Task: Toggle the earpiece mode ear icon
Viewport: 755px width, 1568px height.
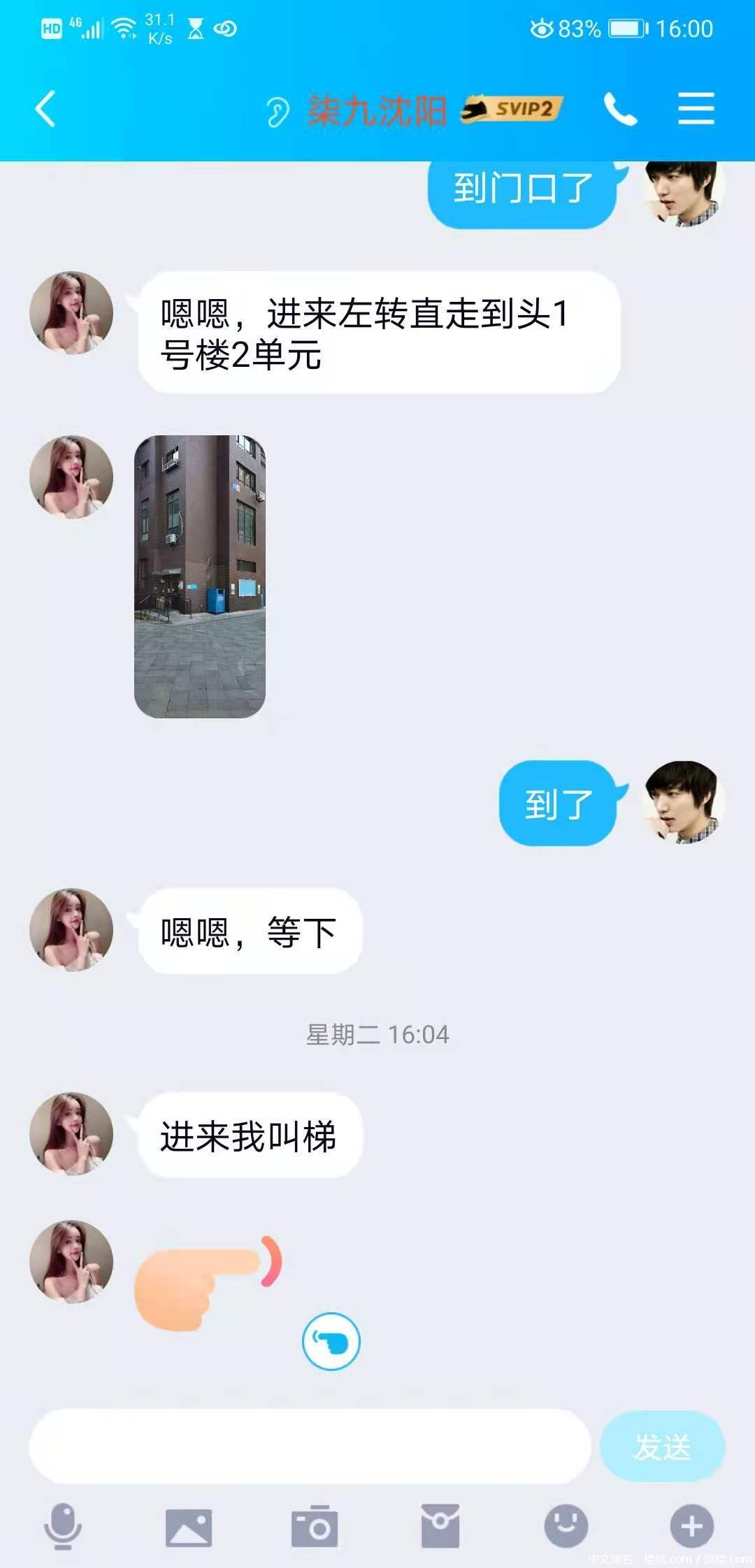Action: click(x=278, y=111)
